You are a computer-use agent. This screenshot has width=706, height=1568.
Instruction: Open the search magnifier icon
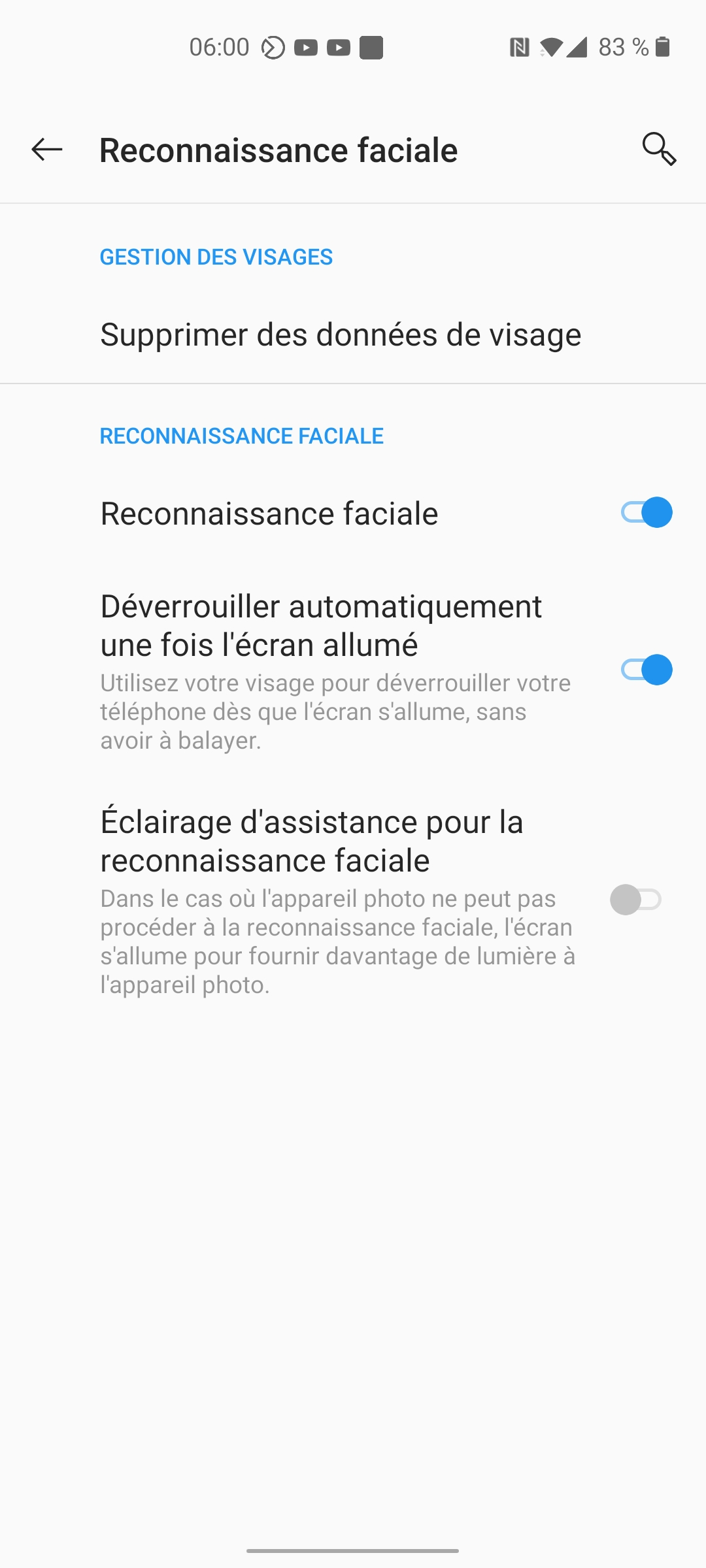[x=659, y=149]
